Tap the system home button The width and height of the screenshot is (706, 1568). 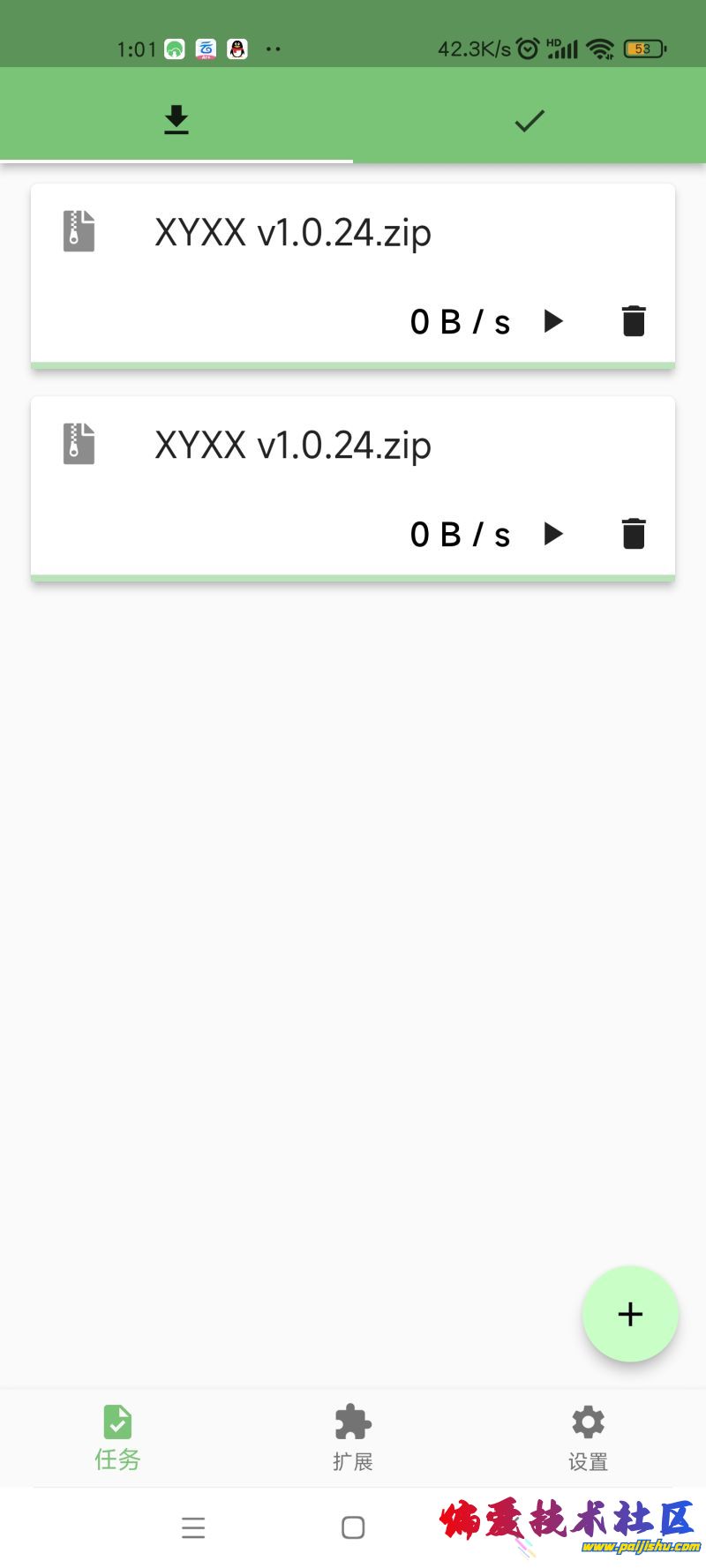pos(353,1527)
